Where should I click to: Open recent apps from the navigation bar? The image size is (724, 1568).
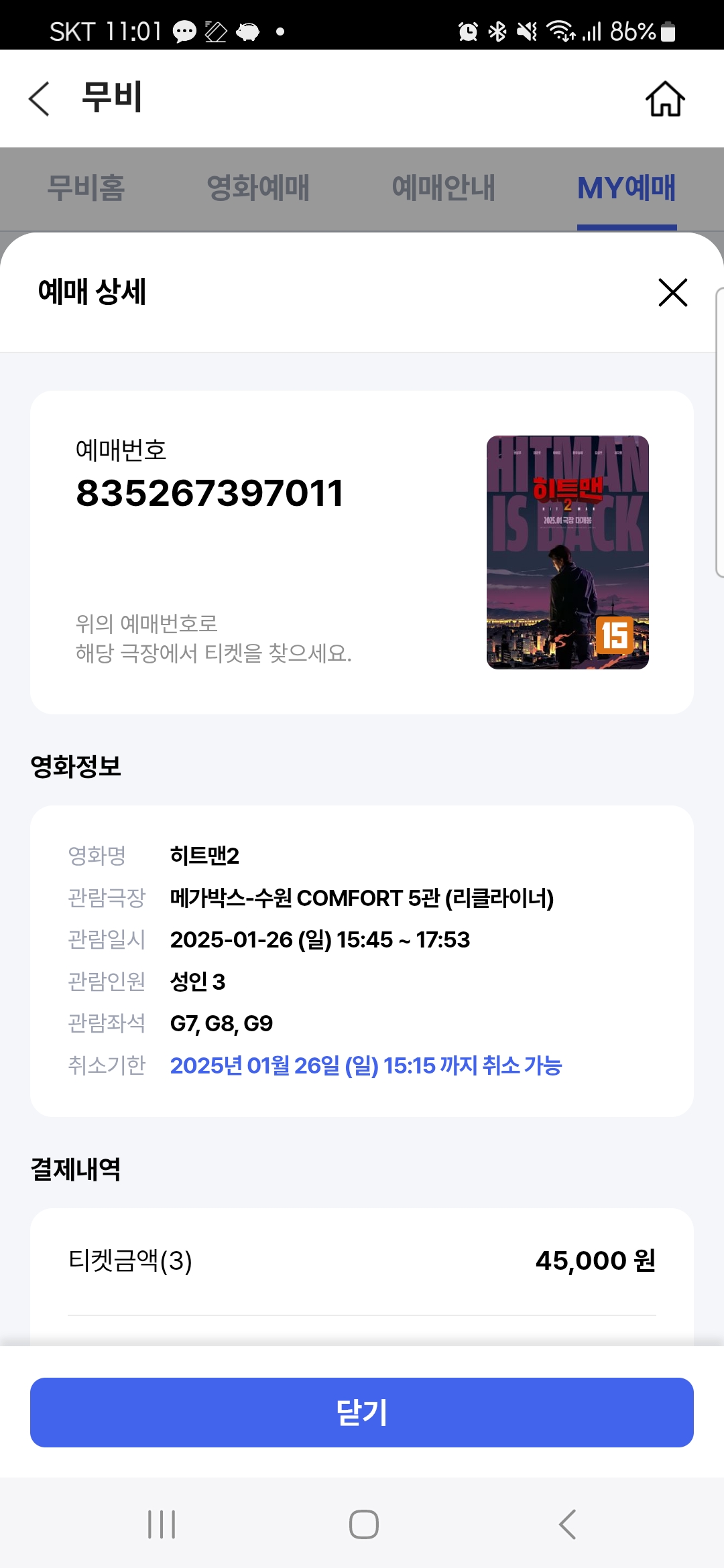pyautogui.click(x=162, y=1524)
